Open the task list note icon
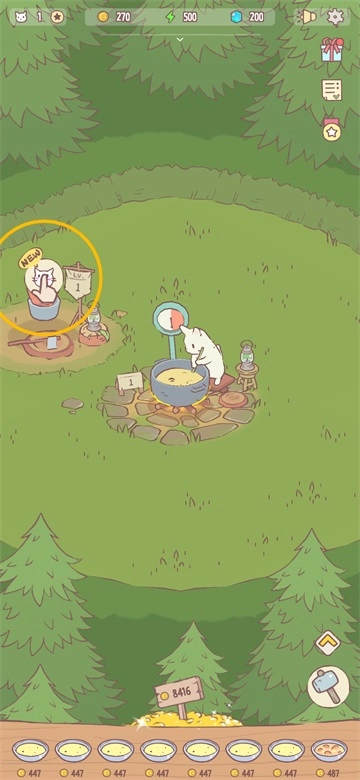 pos(332,90)
